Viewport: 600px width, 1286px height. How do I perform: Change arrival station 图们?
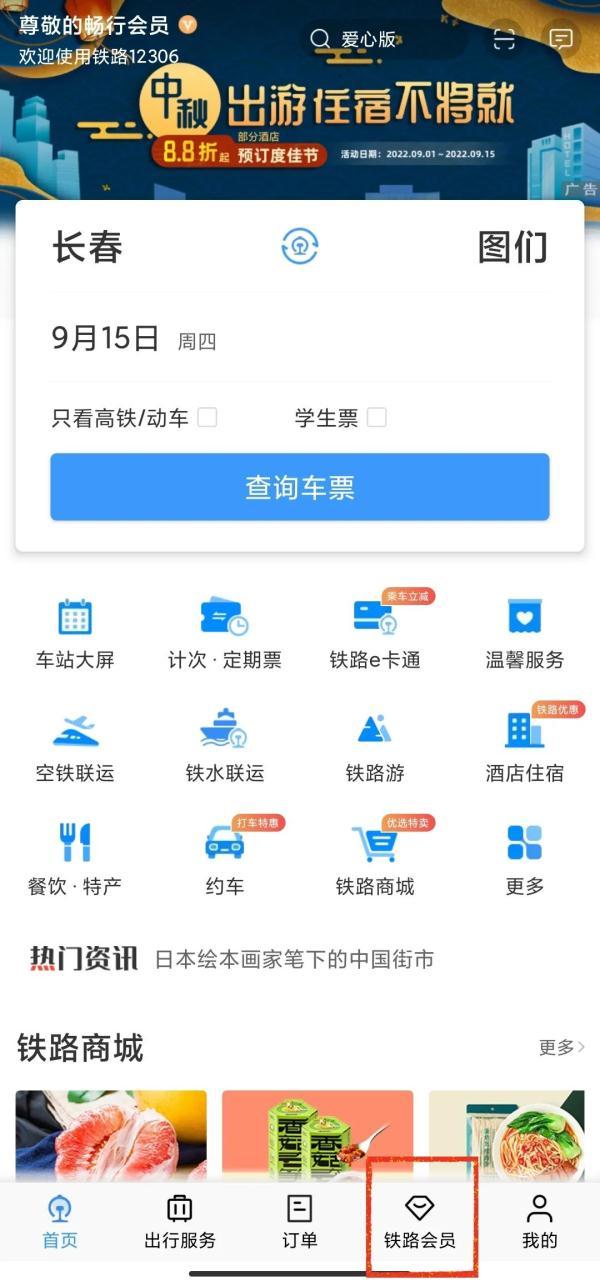[x=512, y=247]
